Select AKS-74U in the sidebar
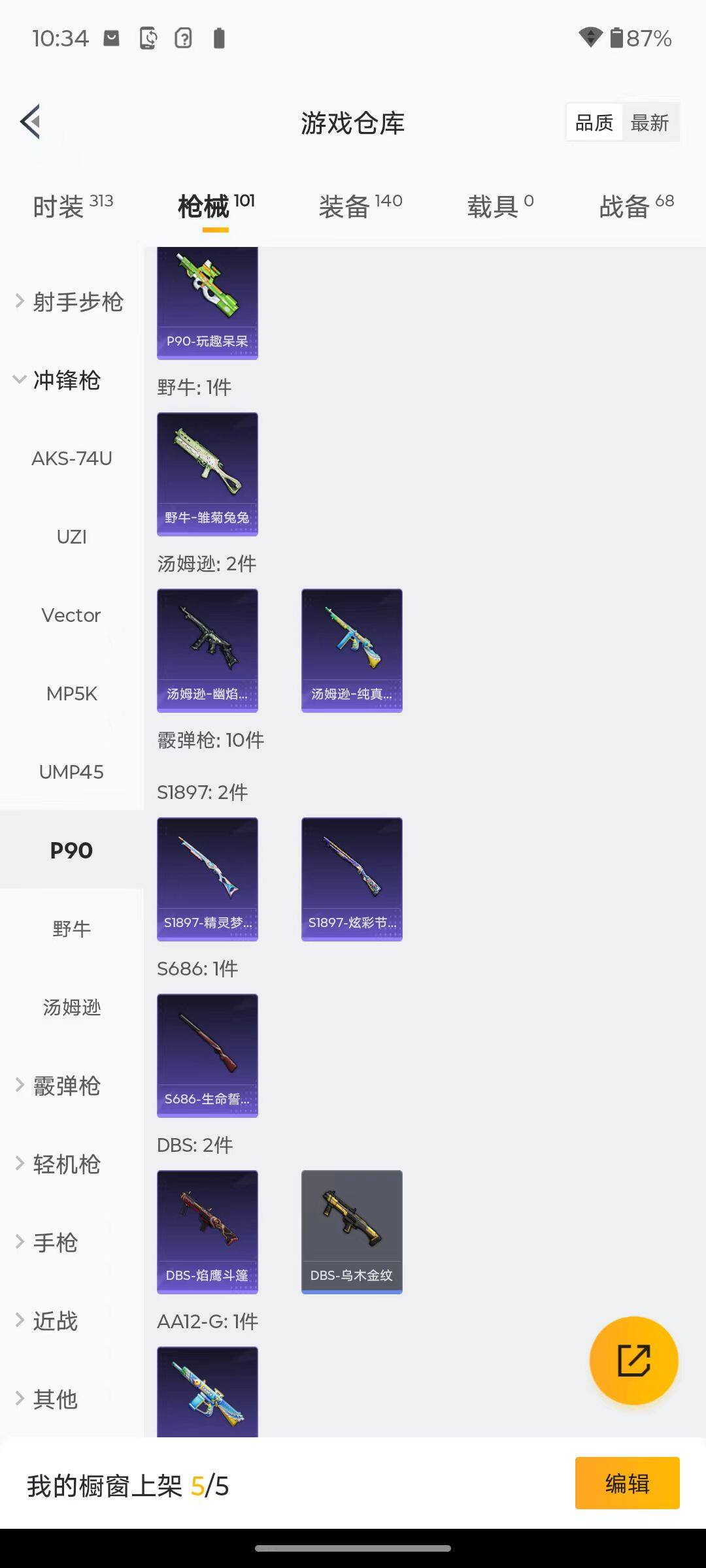 (x=72, y=459)
